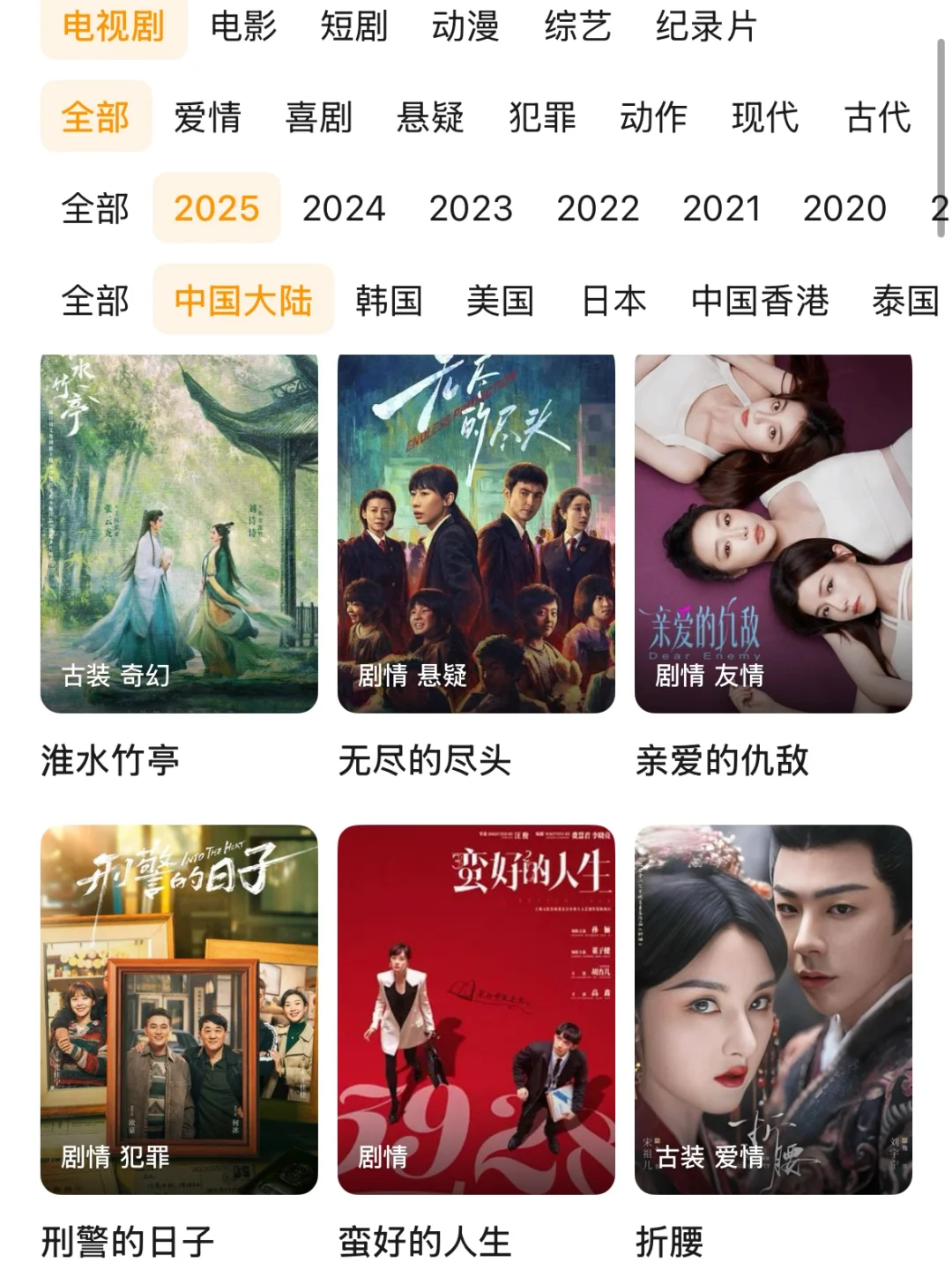Tap the 蛮好的人生 poster
Screen dimensions: 952x1270
click(476, 1009)
